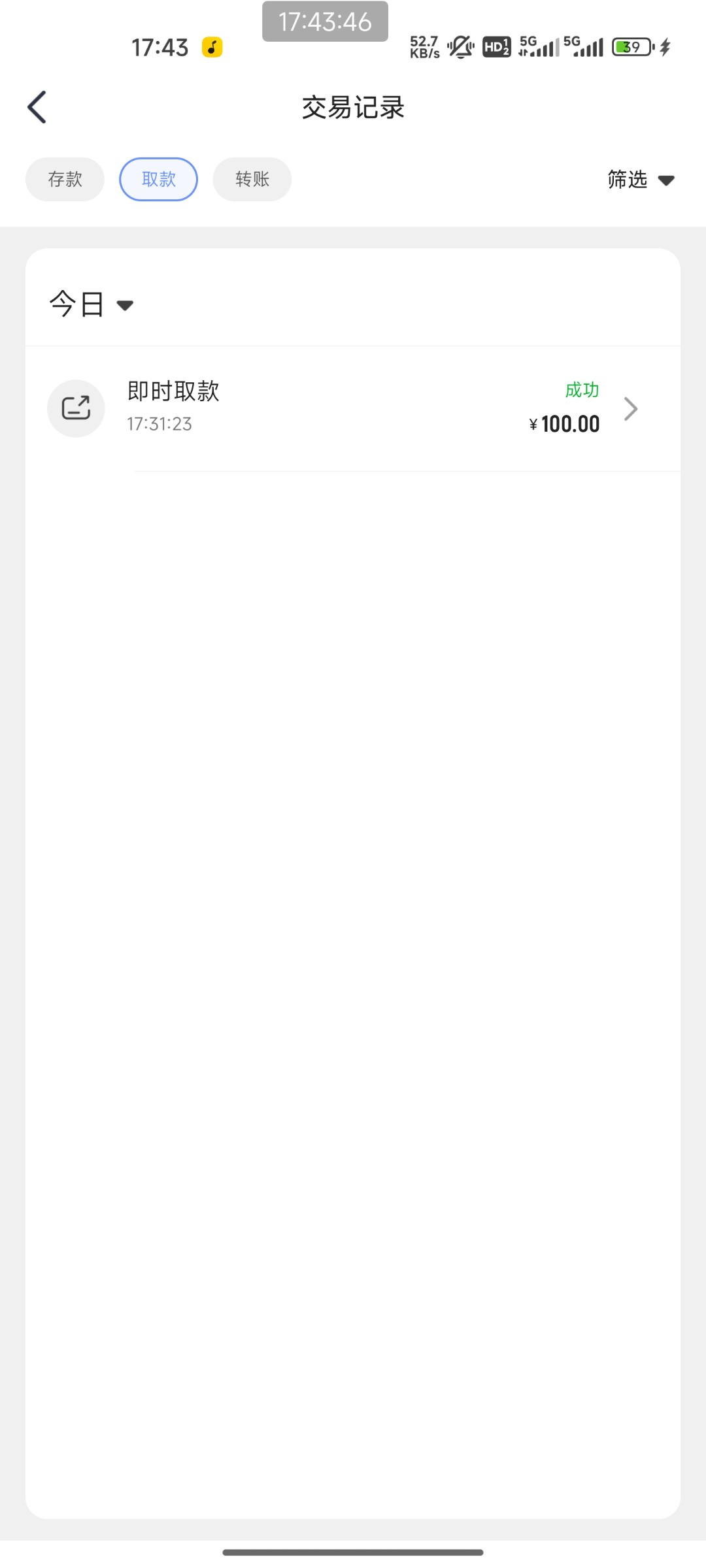Click the 即时取款 withdrawal transaction icon
This screenshot has height=1568, width=706.
76,408
